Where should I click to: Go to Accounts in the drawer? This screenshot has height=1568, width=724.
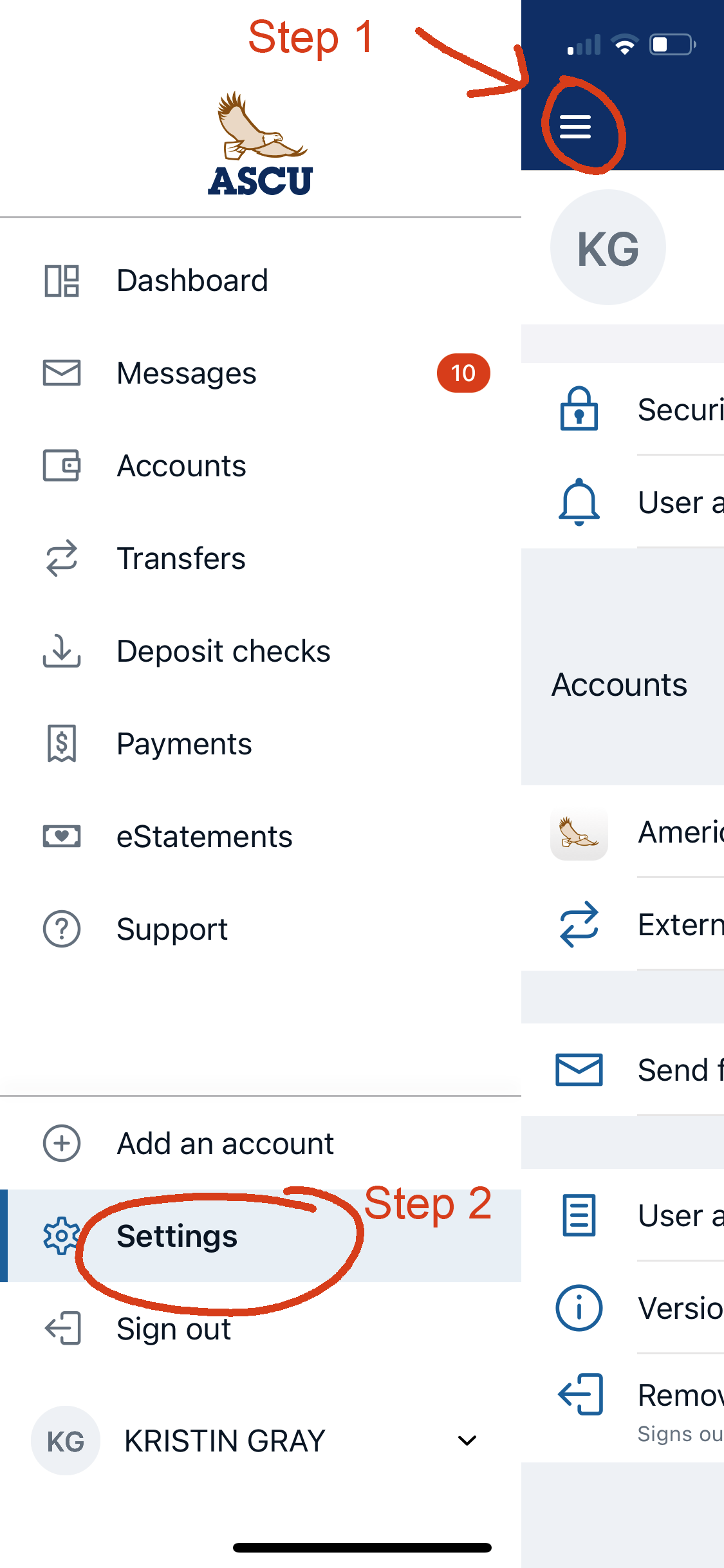tap(261, 466)
